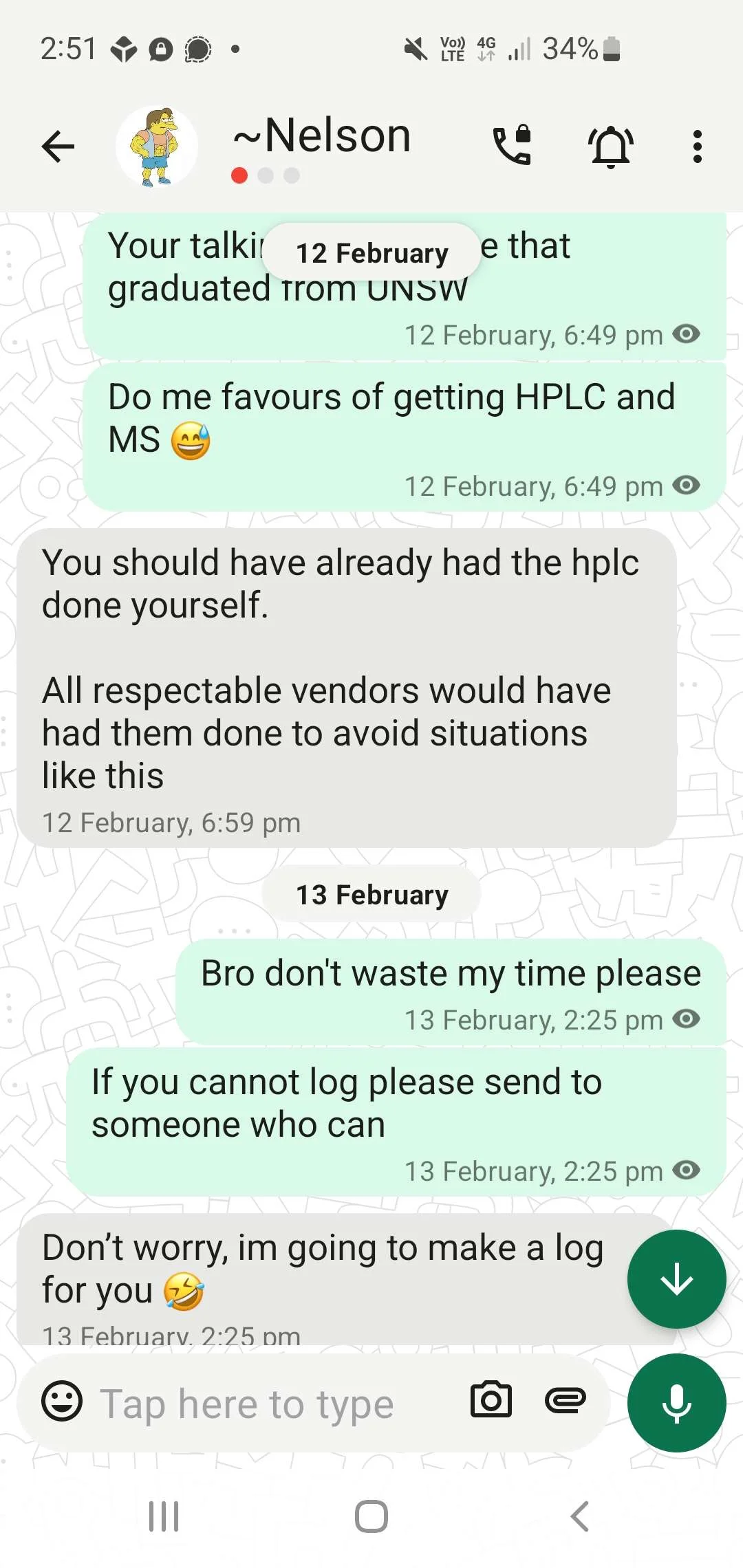
Task: Open the three-dot overflow menu
Action: point(697,146)
